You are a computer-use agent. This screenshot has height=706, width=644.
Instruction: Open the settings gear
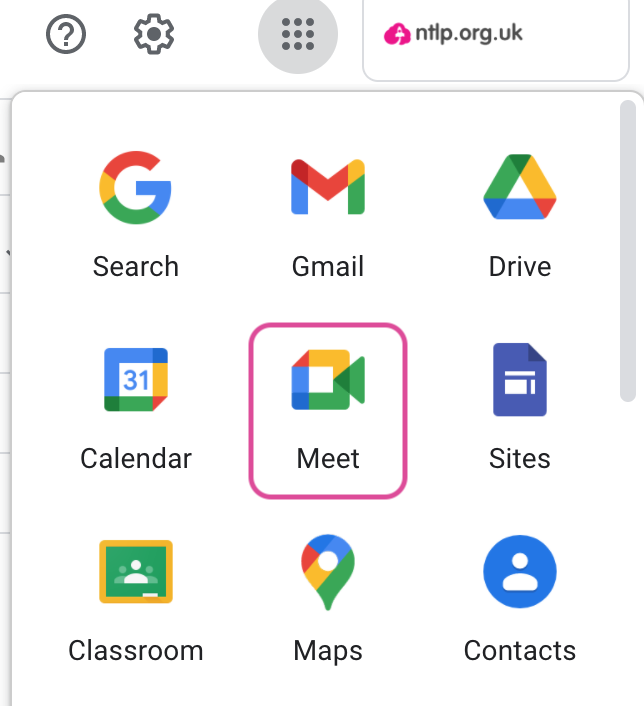[x=154, y=36]
